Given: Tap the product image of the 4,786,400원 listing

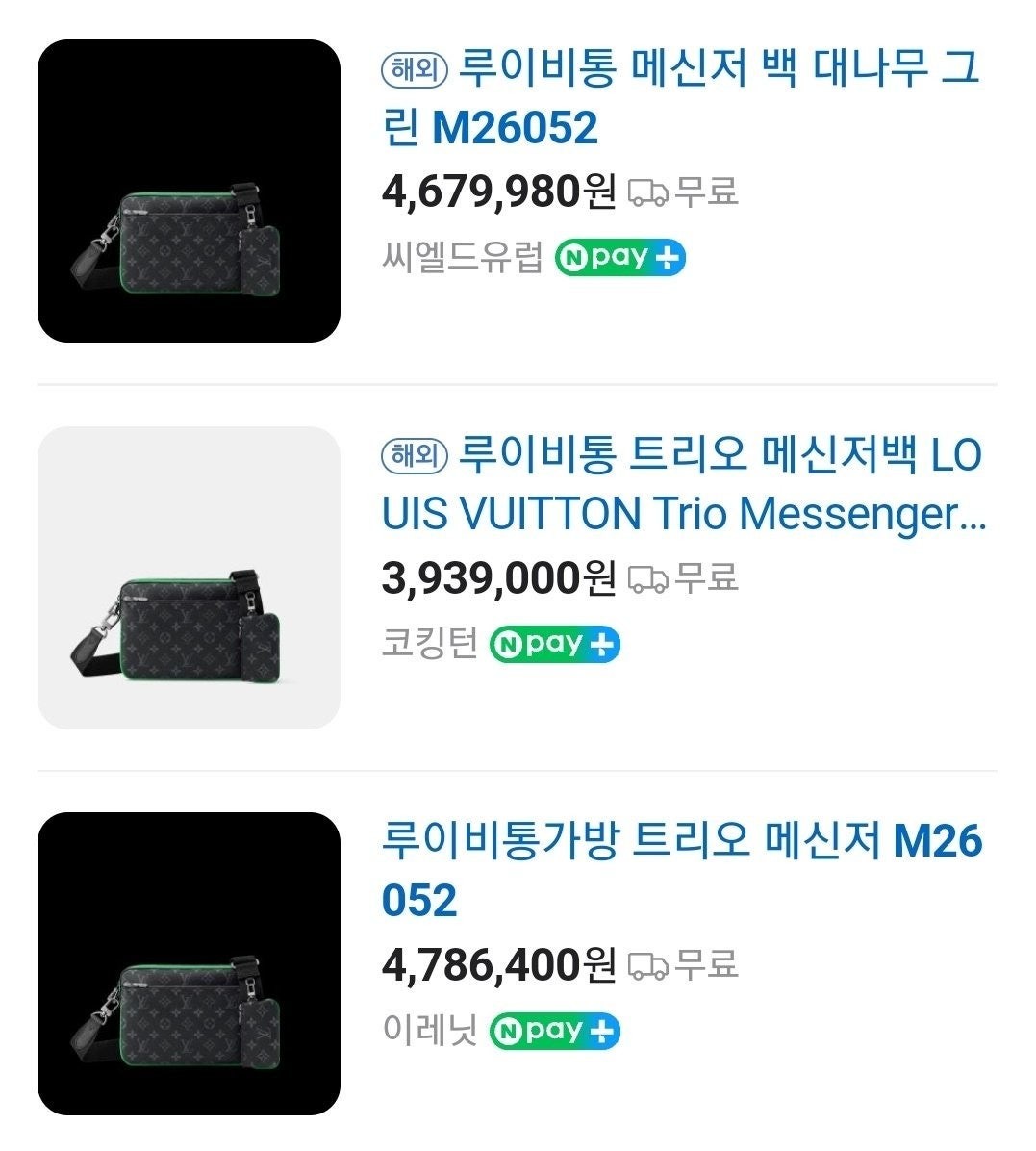Looking at the screenshot, I should click(189, 963).
